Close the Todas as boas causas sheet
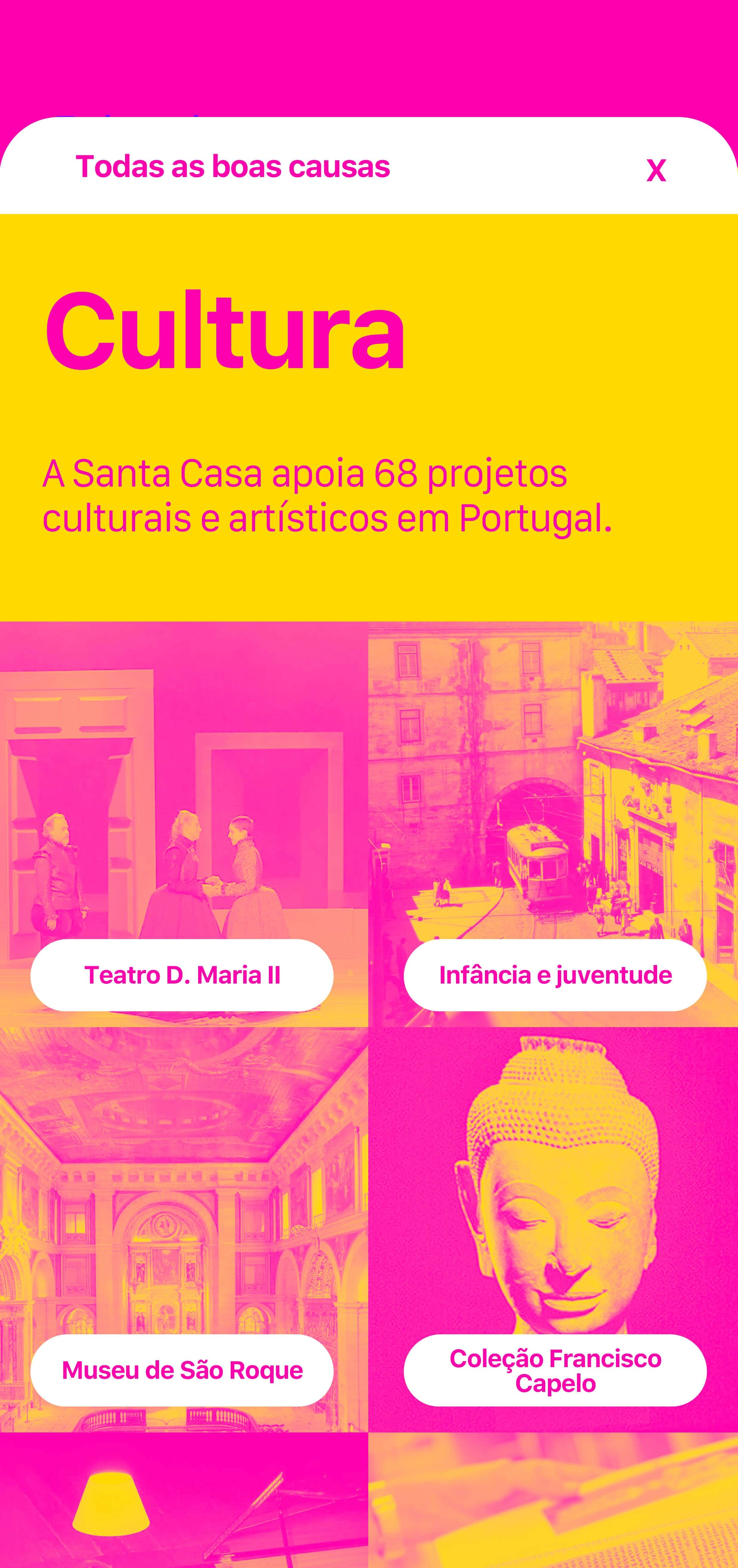 (x=656, y=170)
